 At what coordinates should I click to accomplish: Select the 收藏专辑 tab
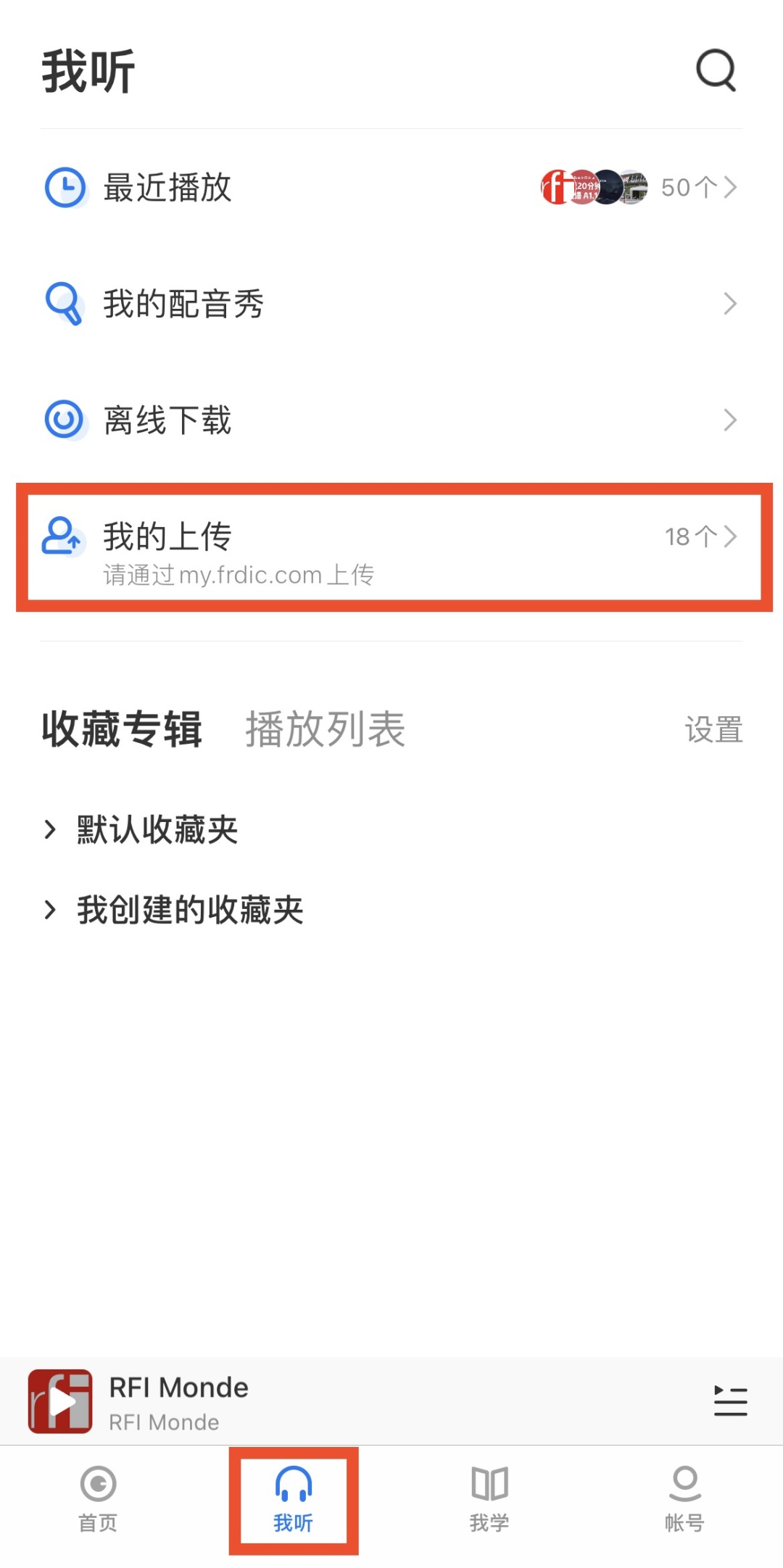click(x=122, y=729)
